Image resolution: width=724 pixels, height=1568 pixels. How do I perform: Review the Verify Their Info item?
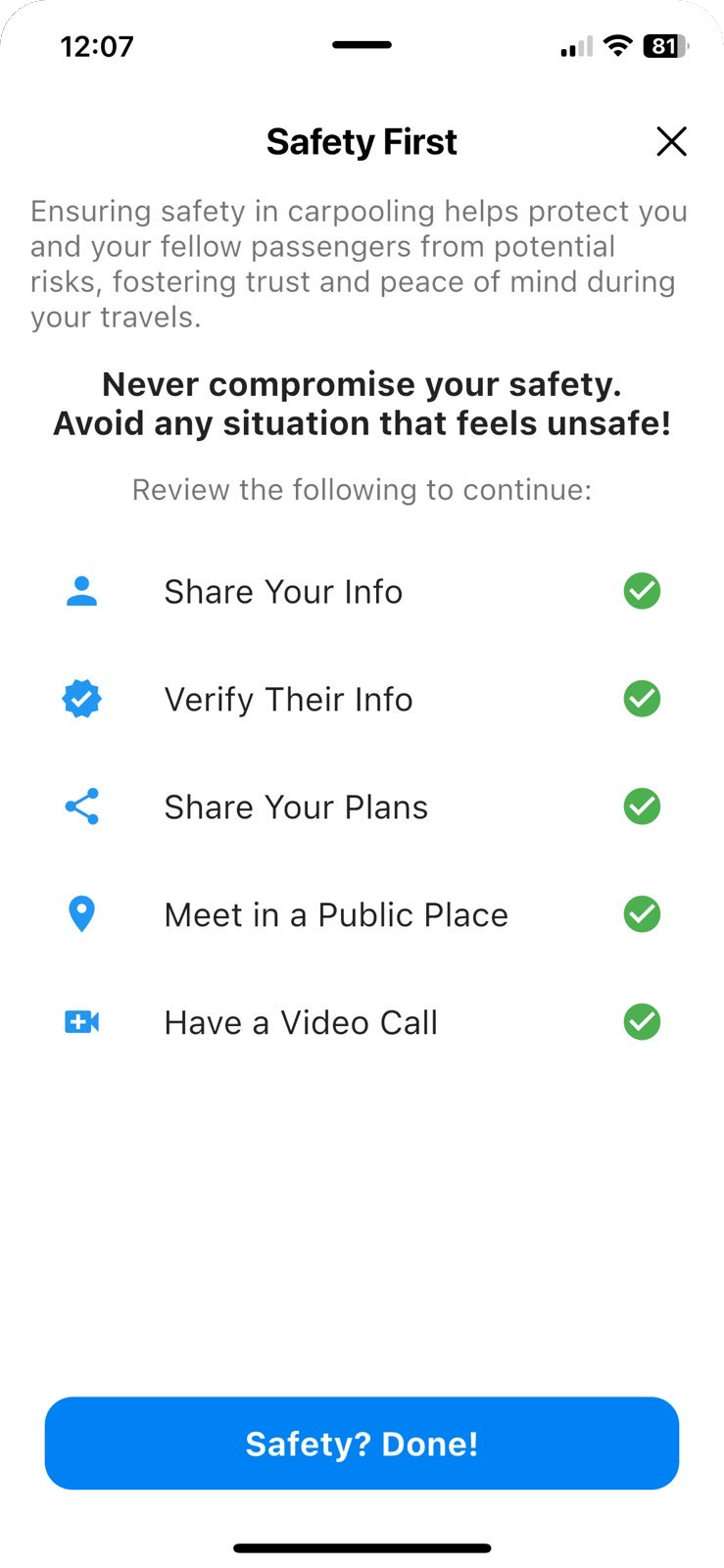(288, 700)
